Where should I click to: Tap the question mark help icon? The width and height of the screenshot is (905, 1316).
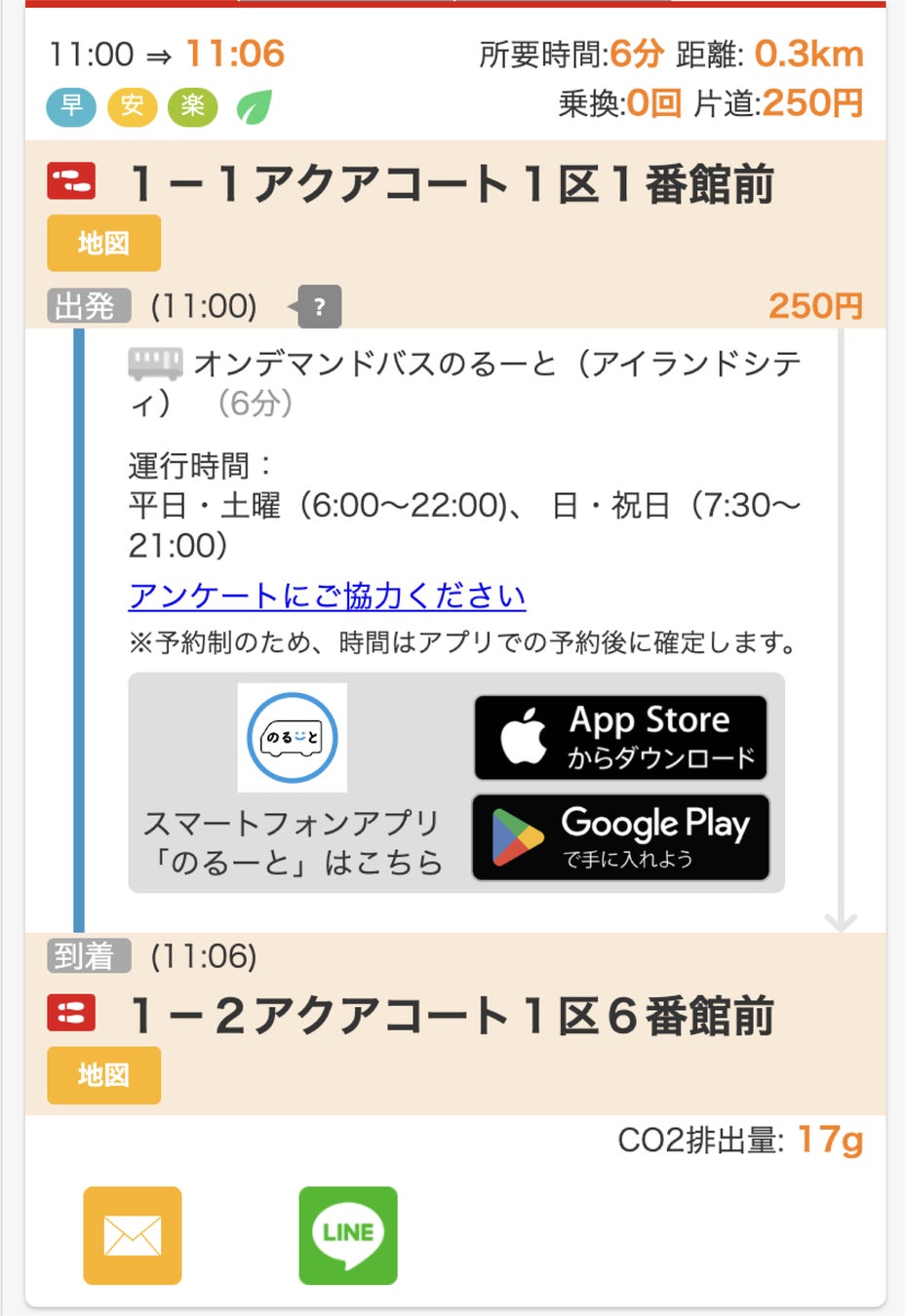click(x=319, y=307)
